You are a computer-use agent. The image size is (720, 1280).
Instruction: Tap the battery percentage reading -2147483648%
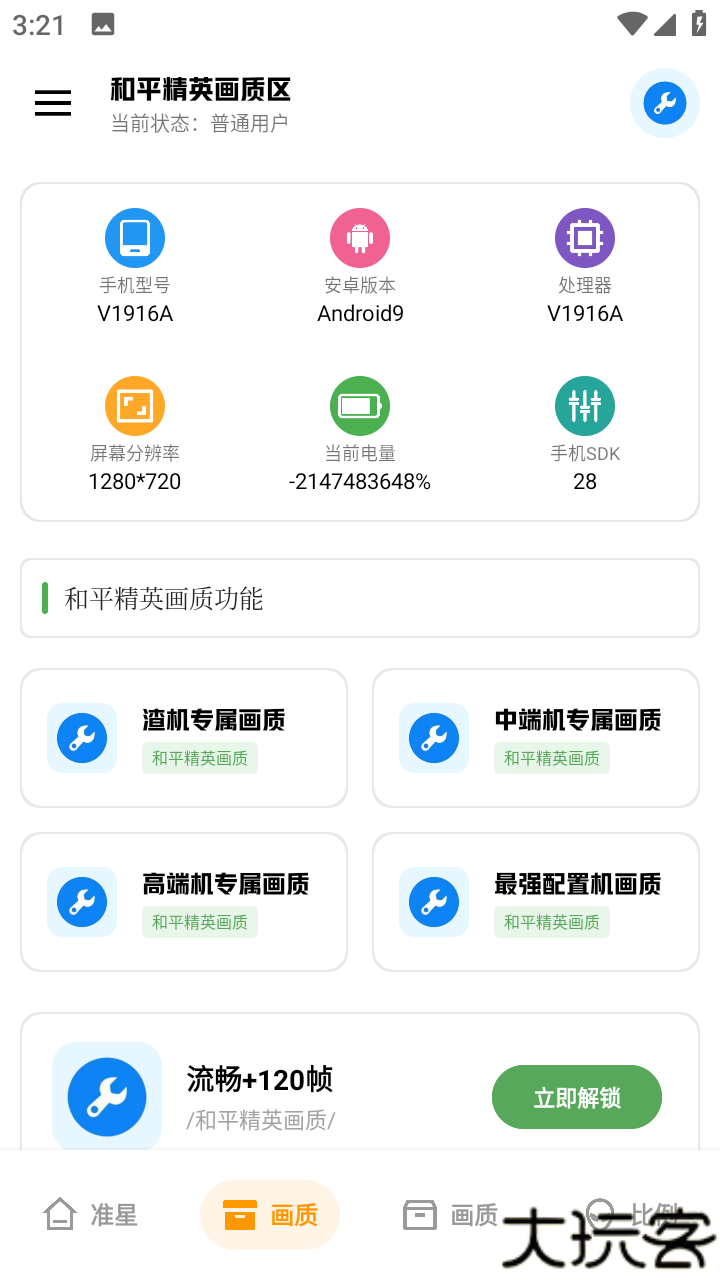(x=360, y=481)
